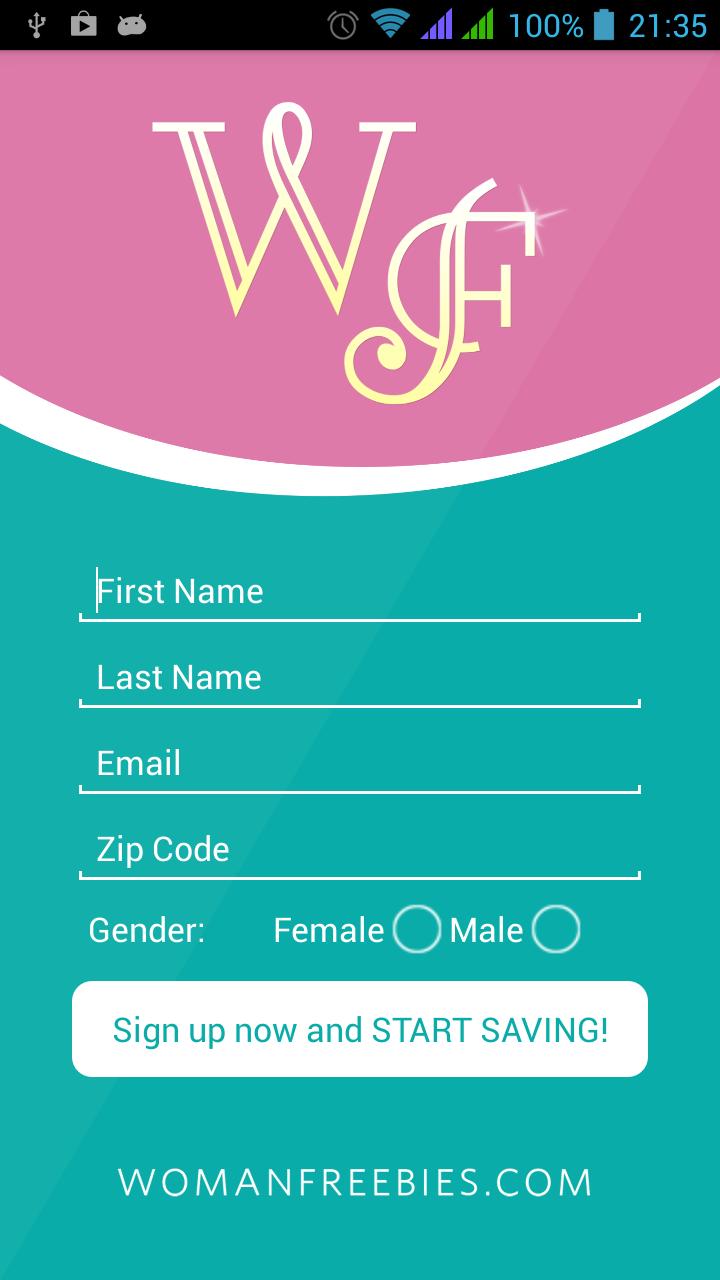This screenshot has width=720, height=1280.
Task: Tap the Zip Code field
Action: point(360,850)
